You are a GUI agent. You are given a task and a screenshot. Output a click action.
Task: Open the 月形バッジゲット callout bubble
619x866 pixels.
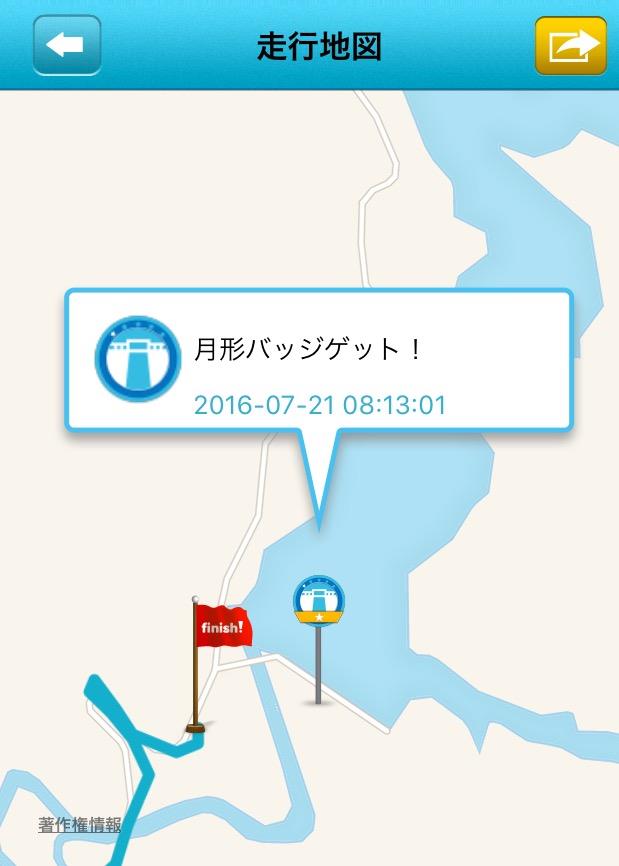pos(319,362)
